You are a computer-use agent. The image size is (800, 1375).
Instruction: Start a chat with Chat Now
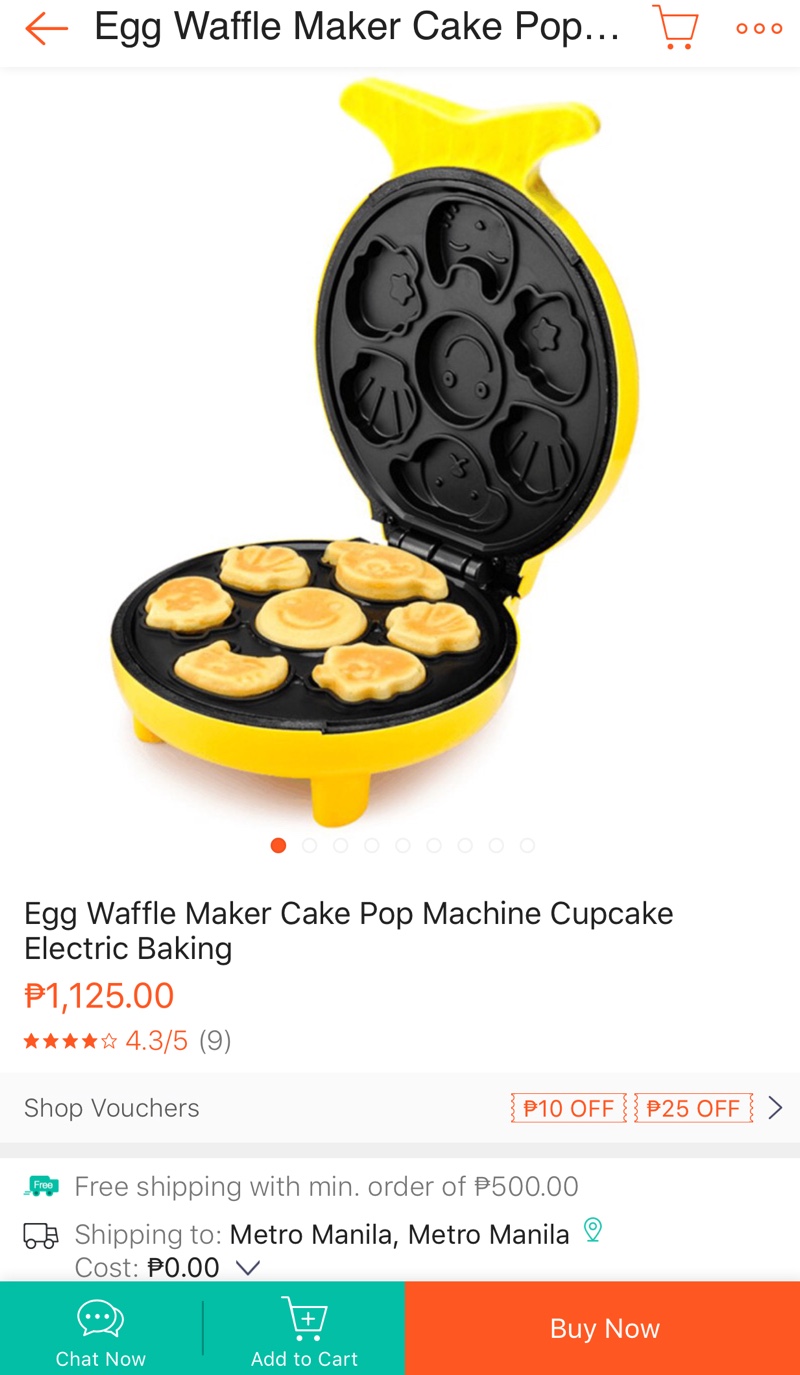coord(101,1329)
